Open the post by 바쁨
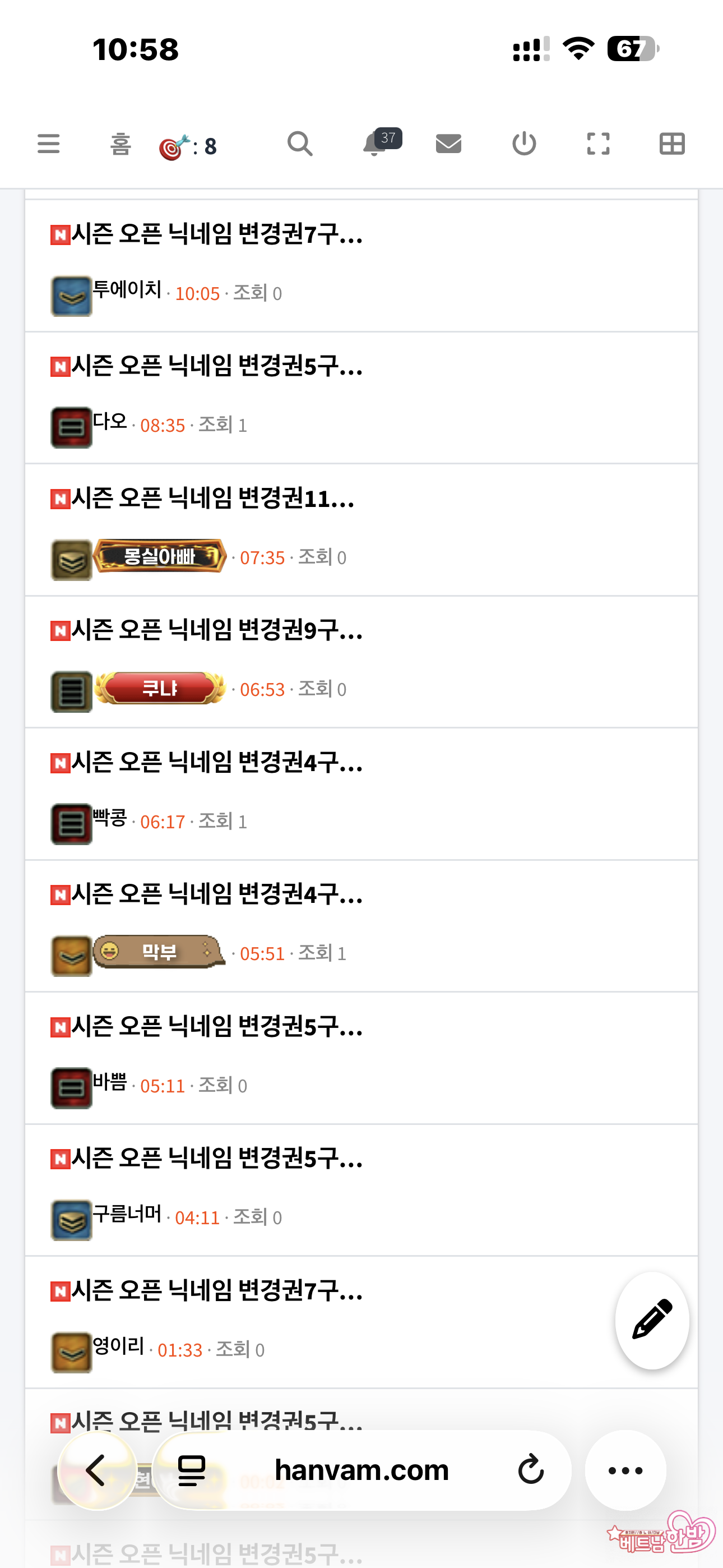This screenshot has width=723, height=1568. point(217,1027)
